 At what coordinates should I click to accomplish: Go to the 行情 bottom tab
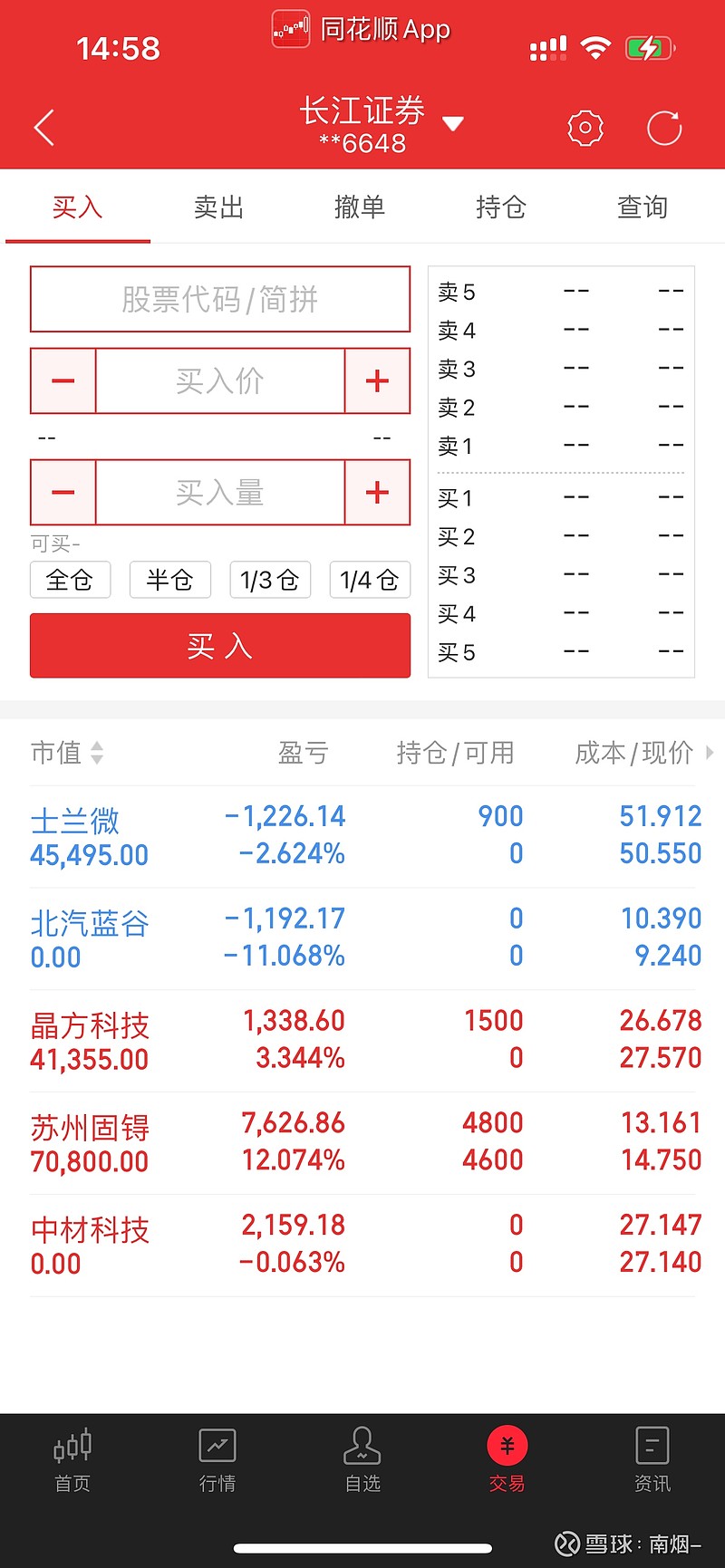click(217, 1459)
